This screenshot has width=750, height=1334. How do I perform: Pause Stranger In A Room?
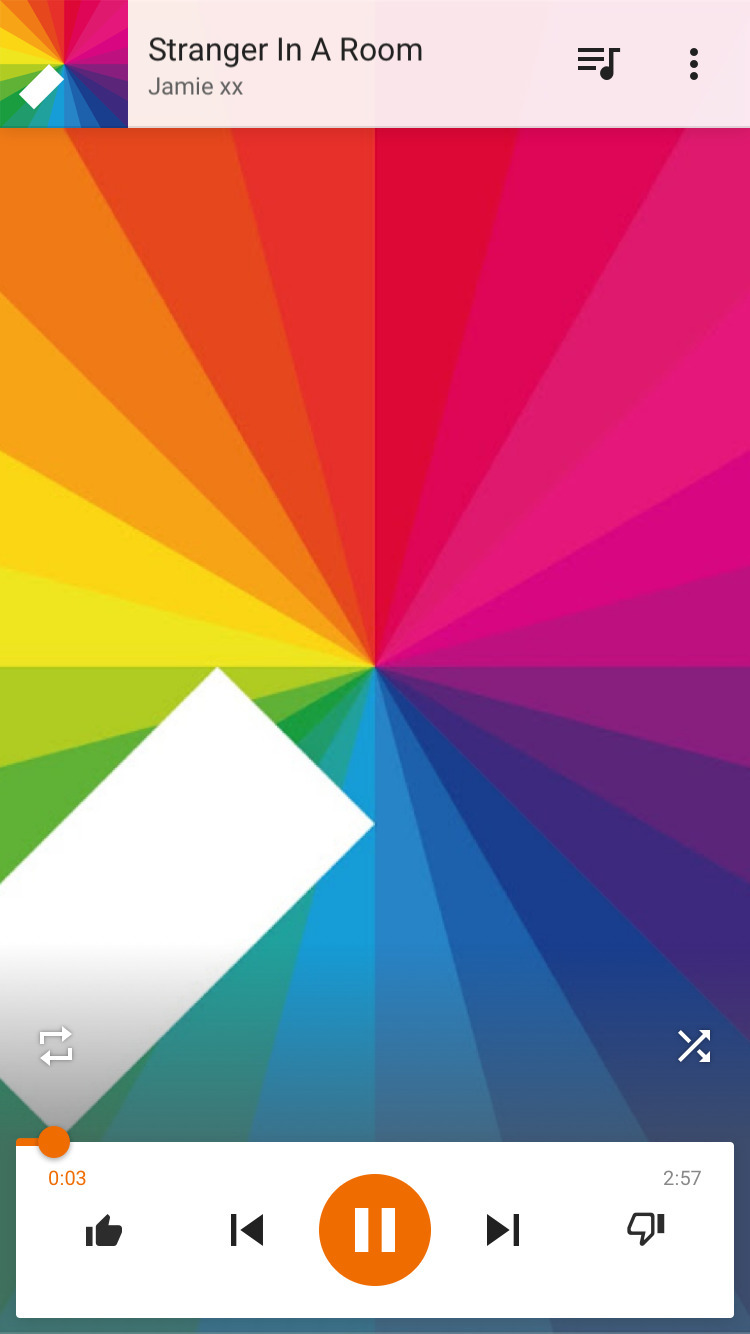375,1230
